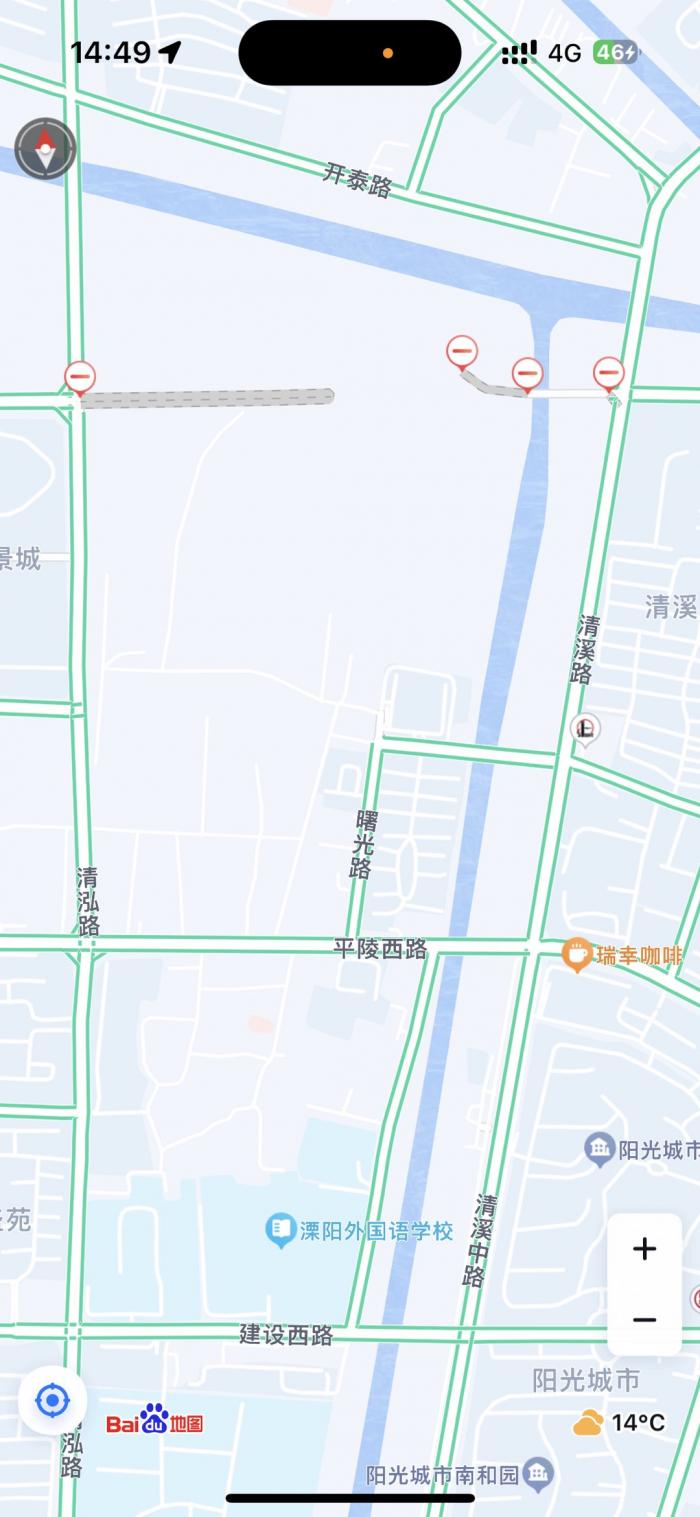Zoom out with the minus button

(x=645, y=1320)
